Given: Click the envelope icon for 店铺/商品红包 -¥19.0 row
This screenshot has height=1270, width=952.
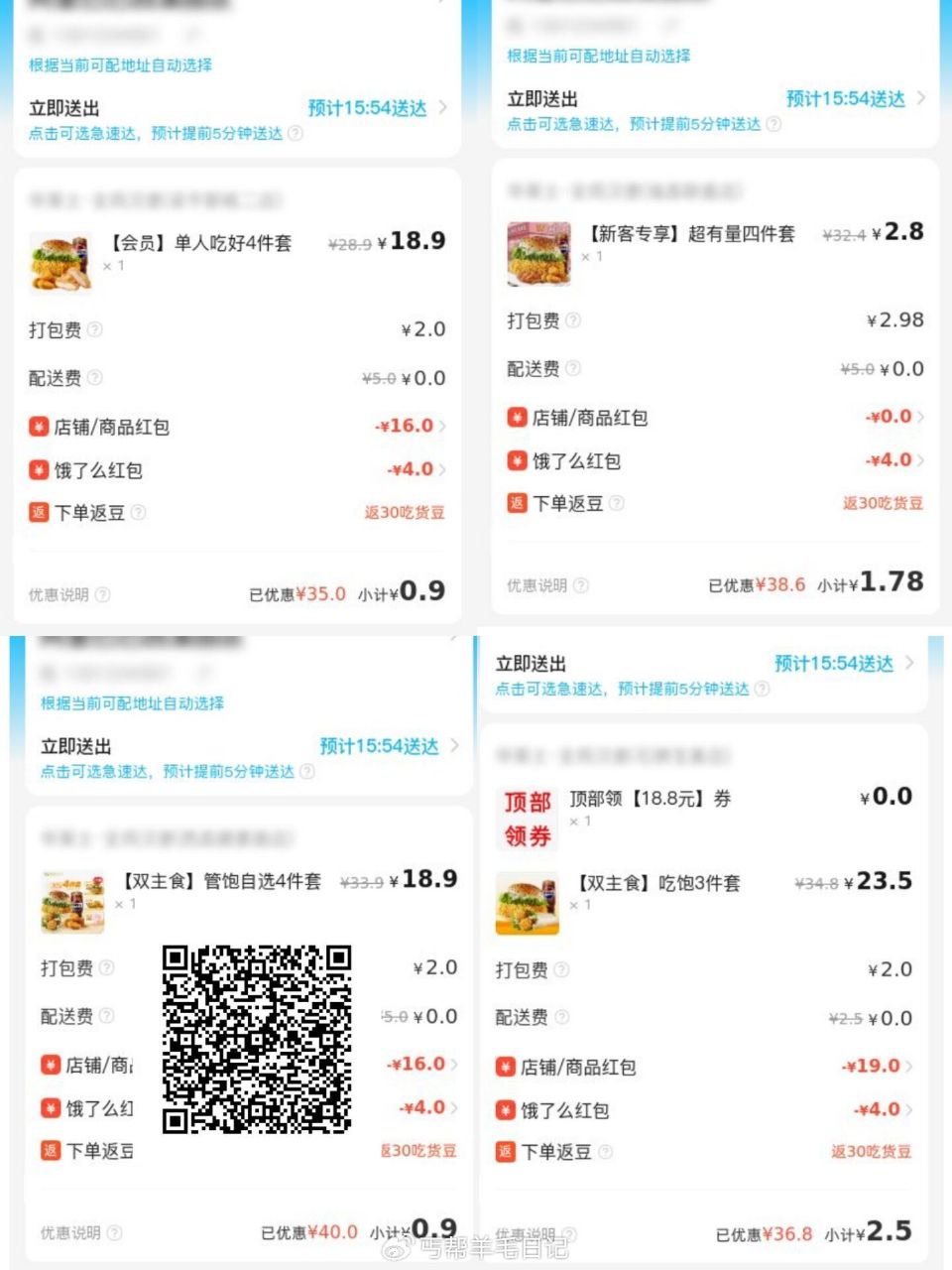Looking at the screenshot, I should coord(506,1068).
